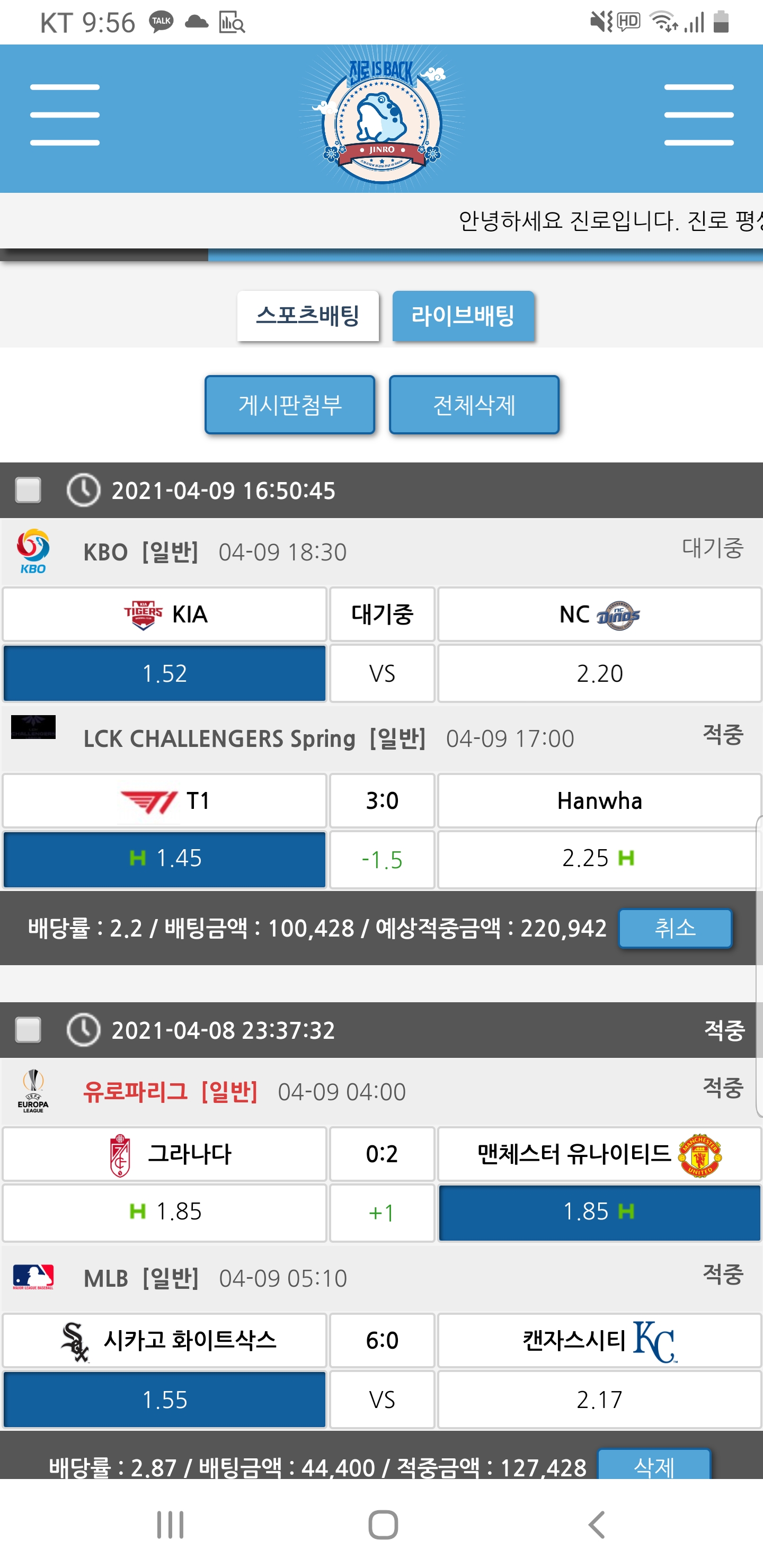Screen dimensions: 763x1568
Task: Switch to 스포츠배팅 tab
Action: [x=307, y=316]
